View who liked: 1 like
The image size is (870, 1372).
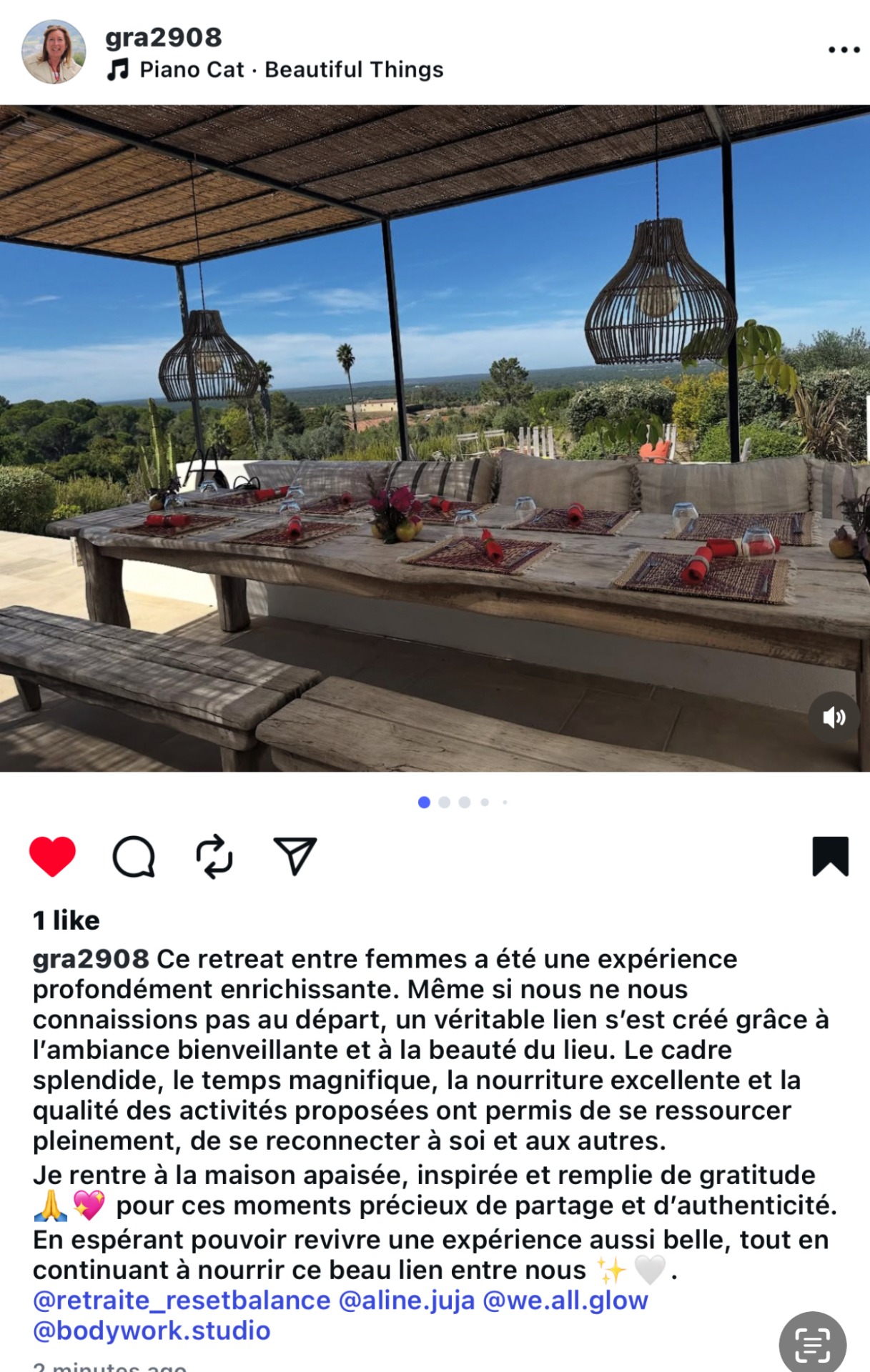pyautogui.click(x=66, y=920)
